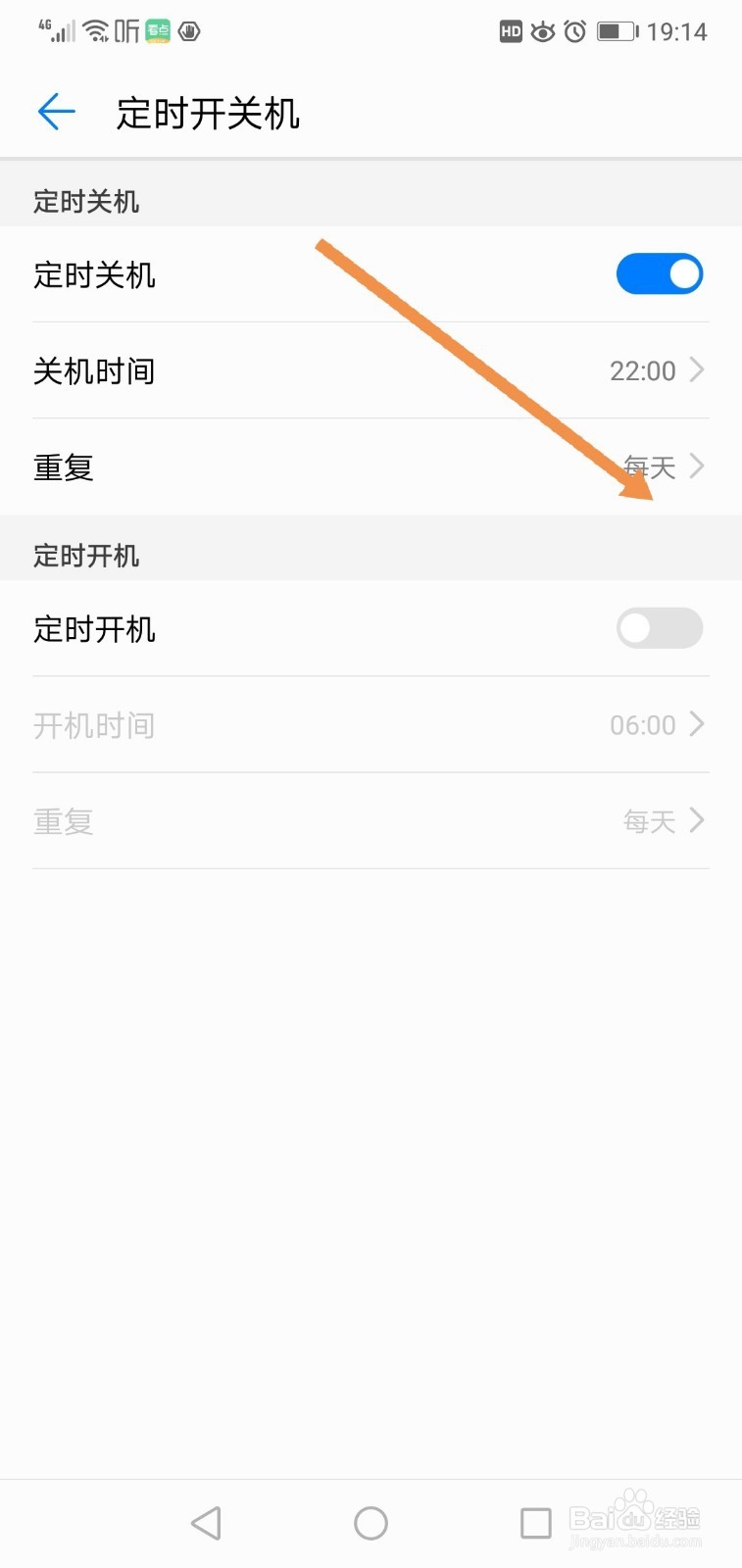Tap the eye comfort mode status icon

click(x=542, y=31)
